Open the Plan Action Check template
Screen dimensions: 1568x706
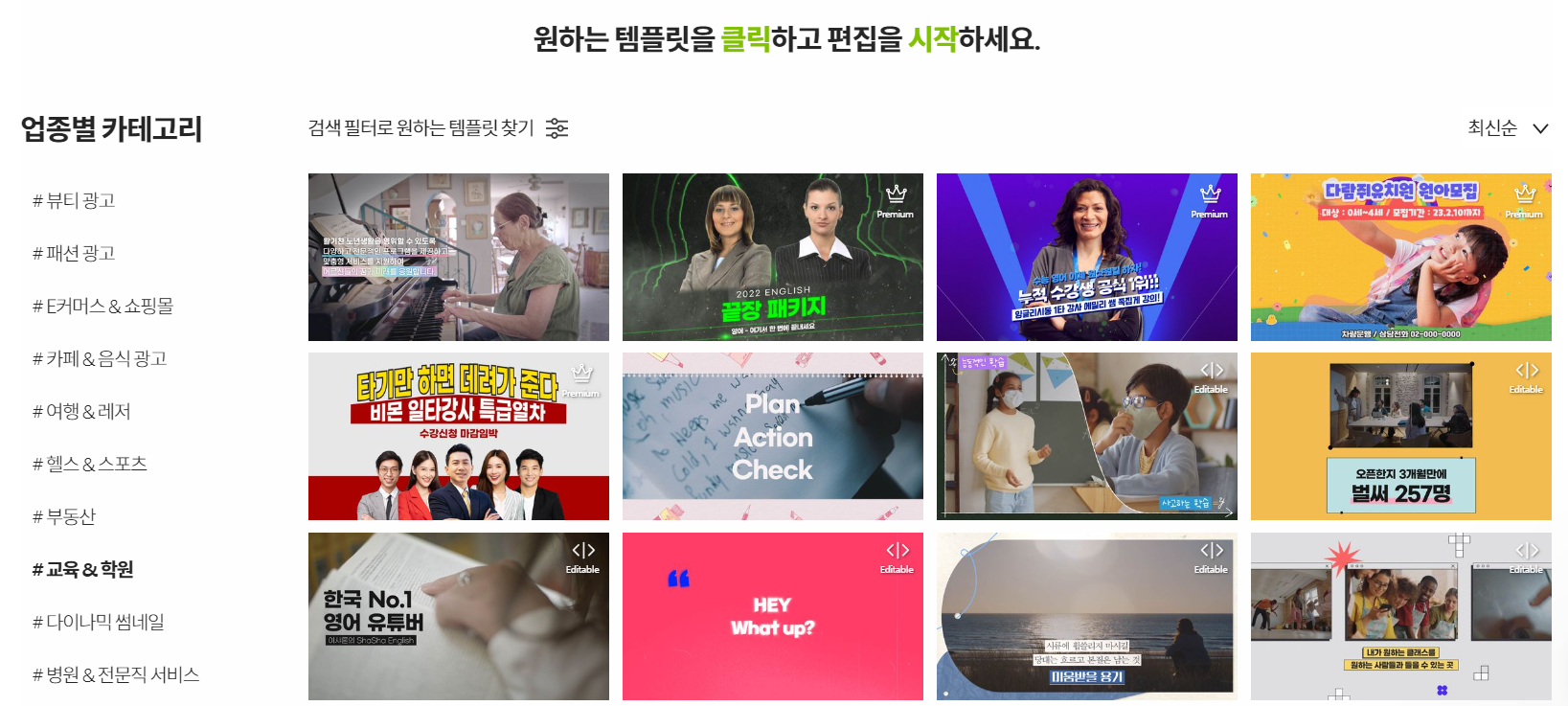point(772,436)
